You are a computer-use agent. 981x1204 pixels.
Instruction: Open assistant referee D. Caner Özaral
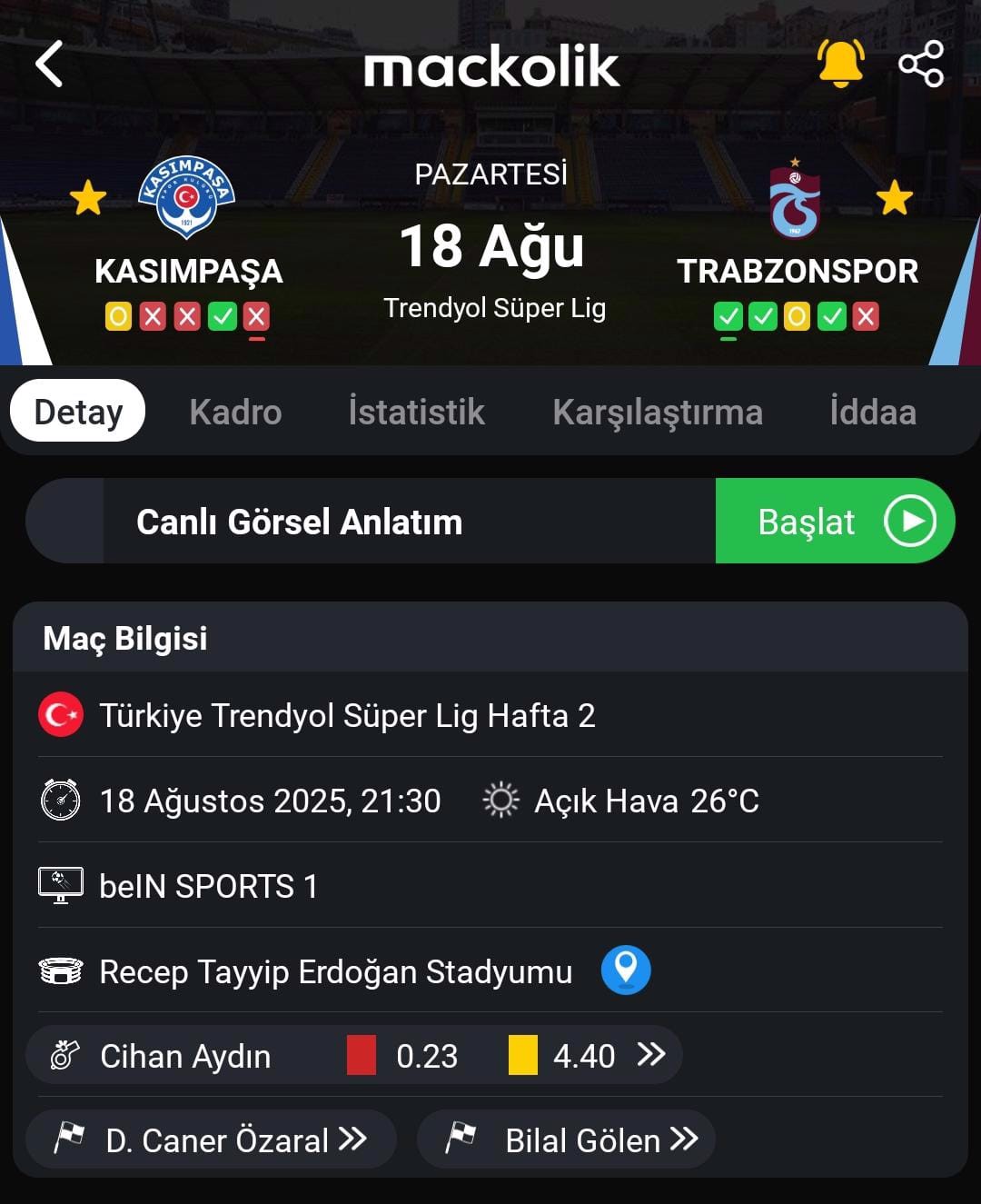(x=212, y=1139)
